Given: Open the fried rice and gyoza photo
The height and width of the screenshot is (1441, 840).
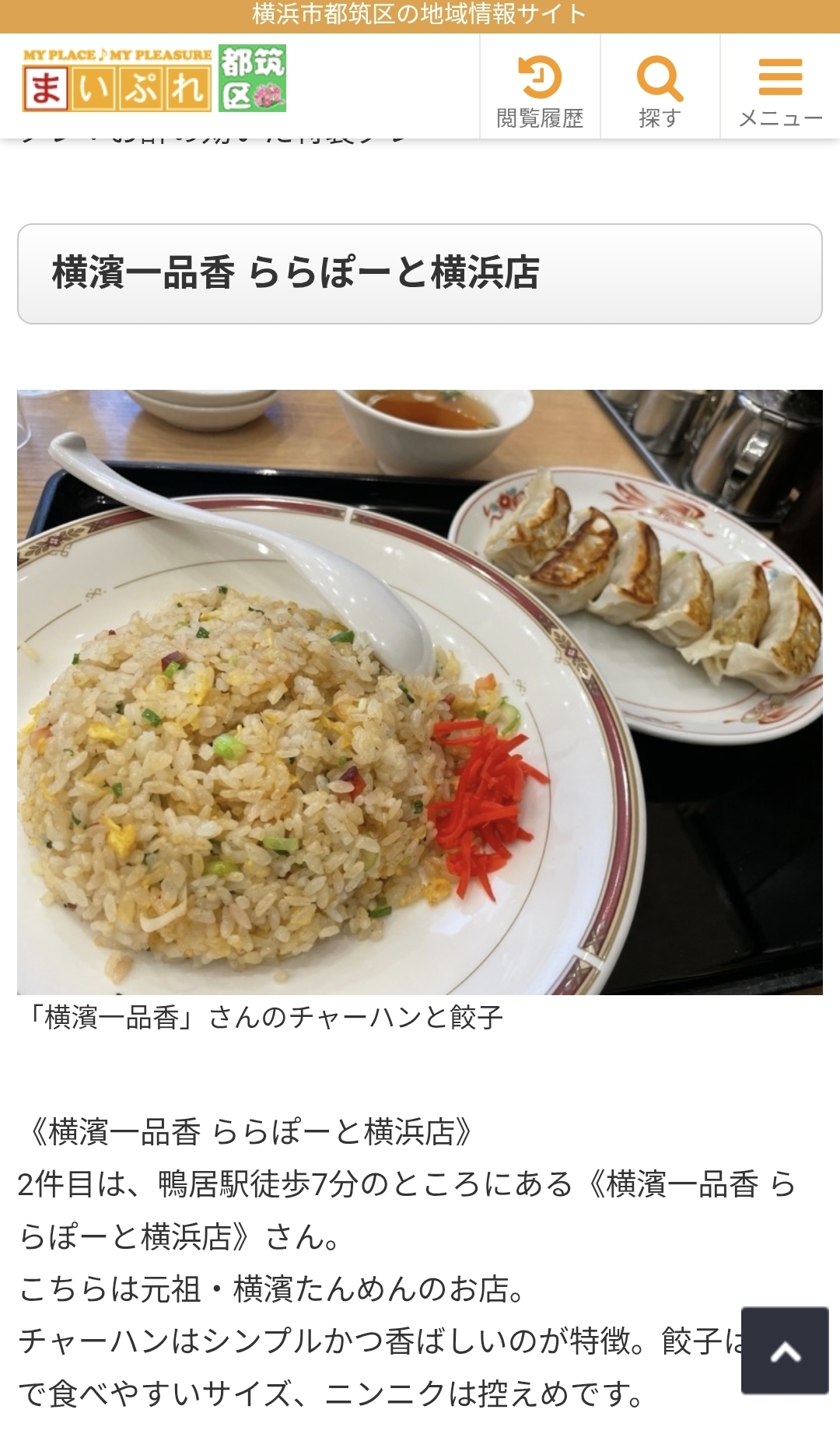Looking at the screenshot, I should click(x=420, y=692).
